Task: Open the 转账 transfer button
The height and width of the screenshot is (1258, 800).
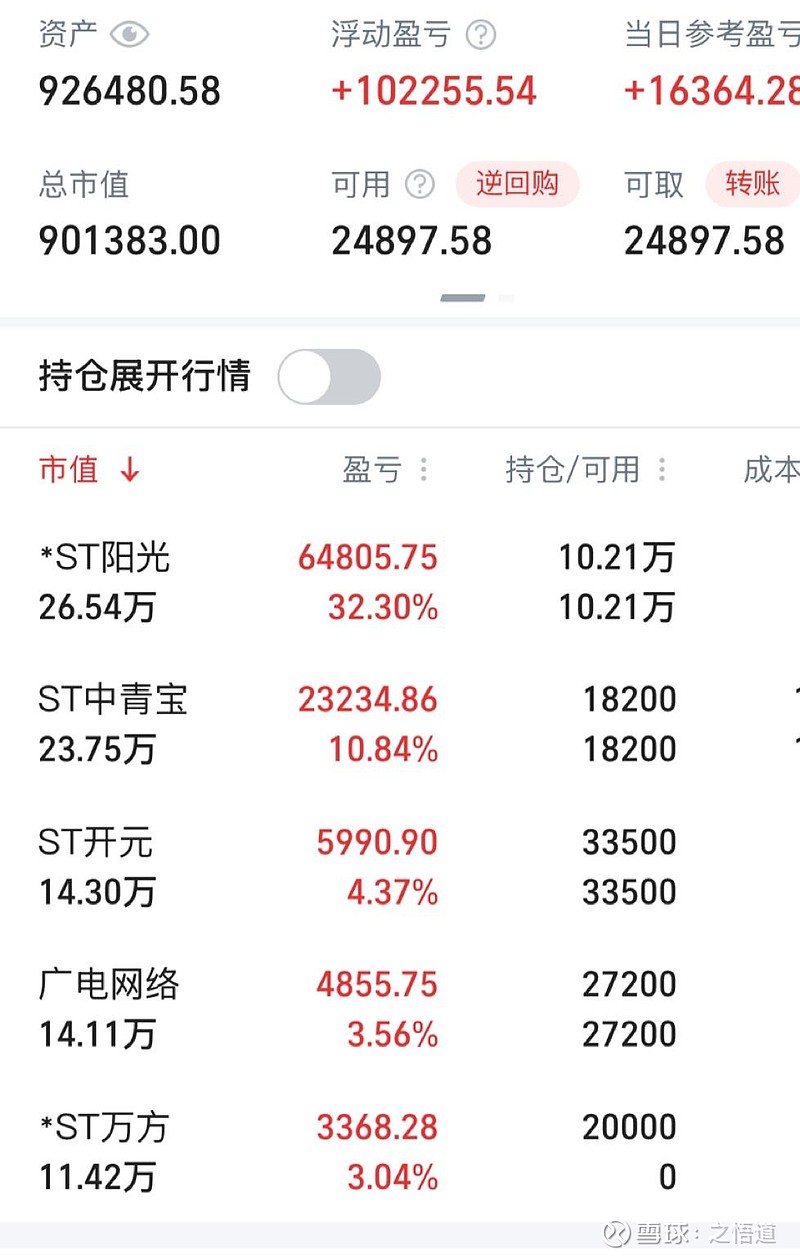Action: 752,184
